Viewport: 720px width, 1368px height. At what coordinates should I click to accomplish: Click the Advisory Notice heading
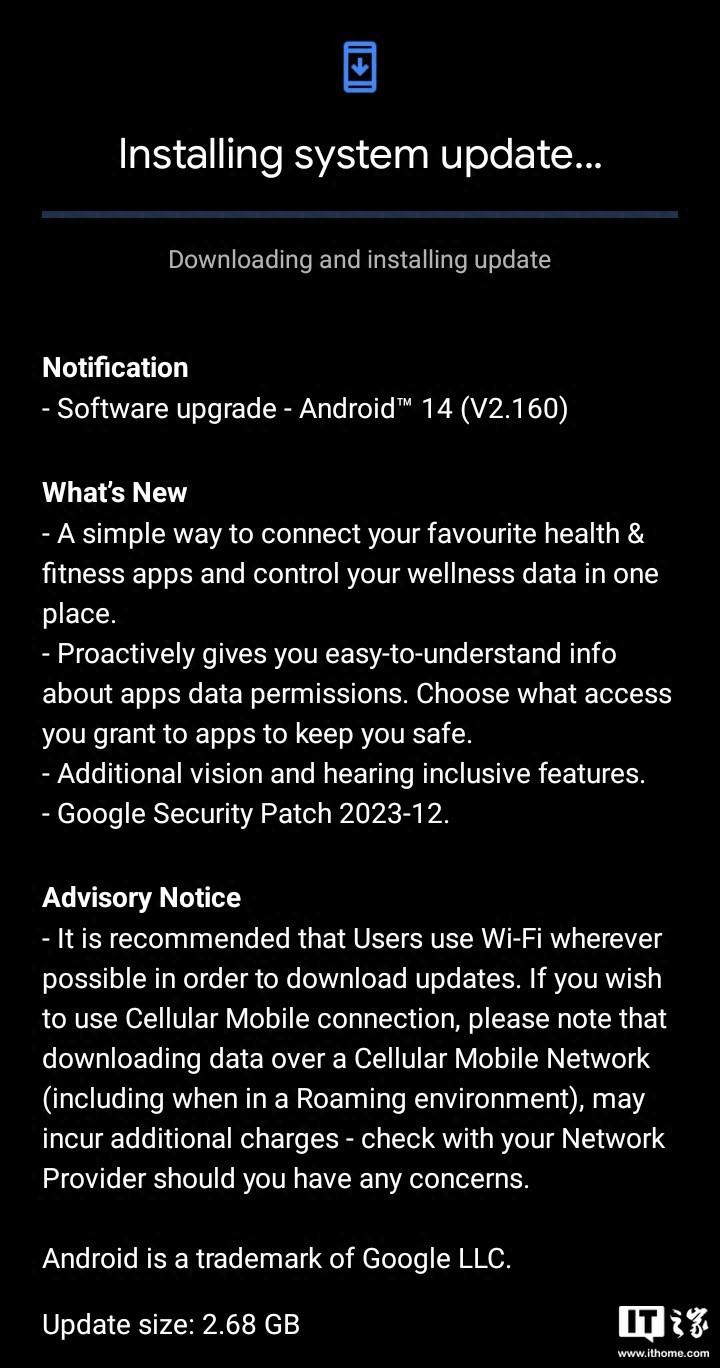tap(140, 897)
